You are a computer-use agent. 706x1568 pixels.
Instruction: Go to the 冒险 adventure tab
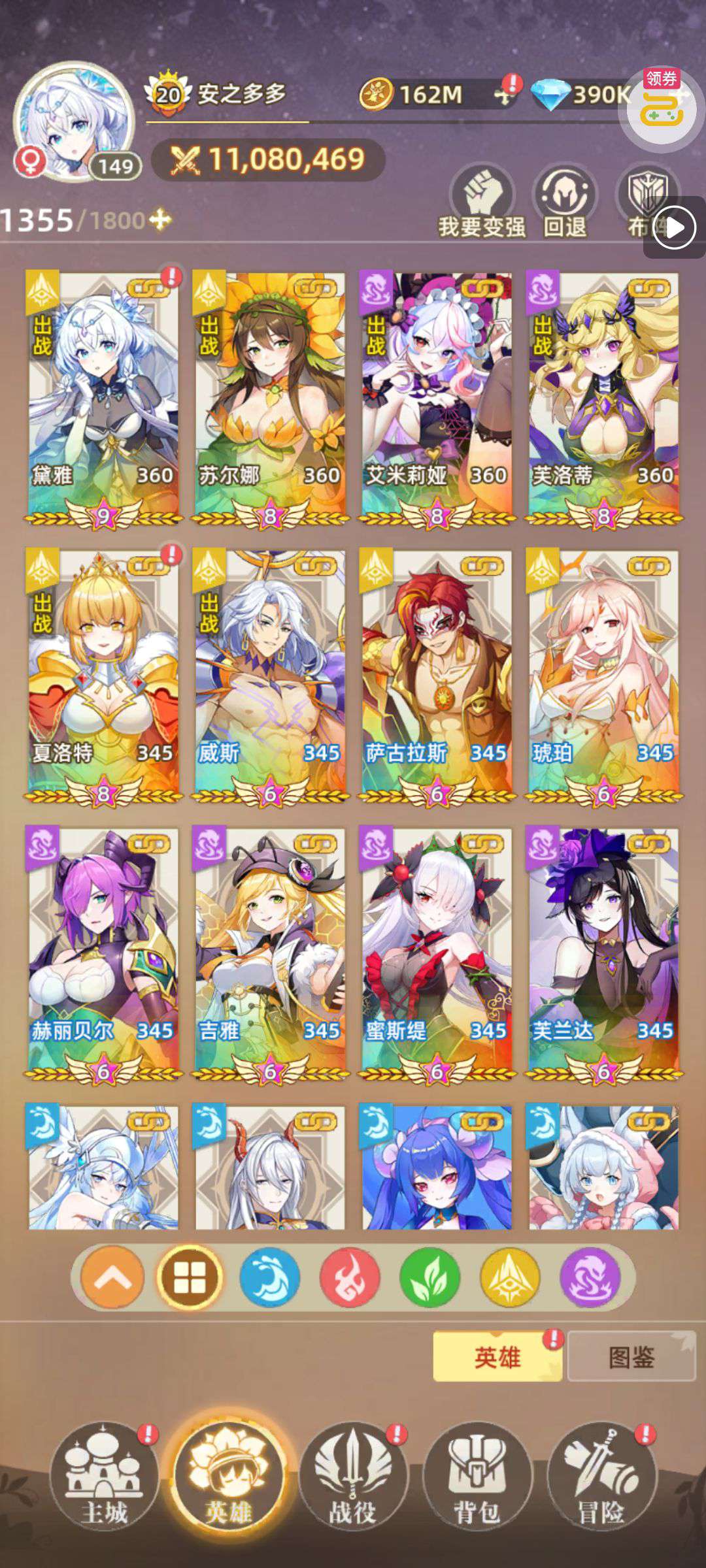point(601,1478)
